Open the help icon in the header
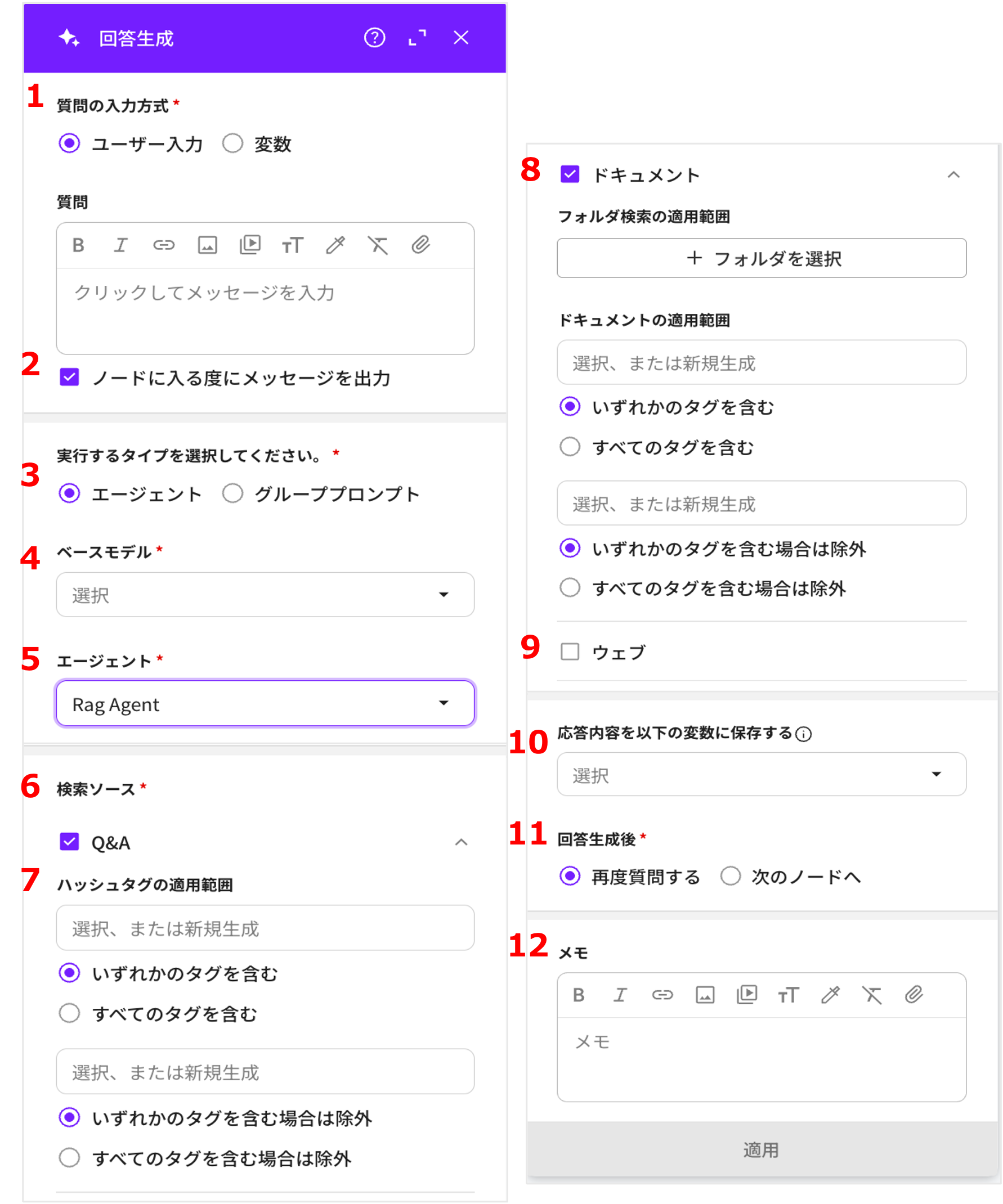 [x=374, y=38]
